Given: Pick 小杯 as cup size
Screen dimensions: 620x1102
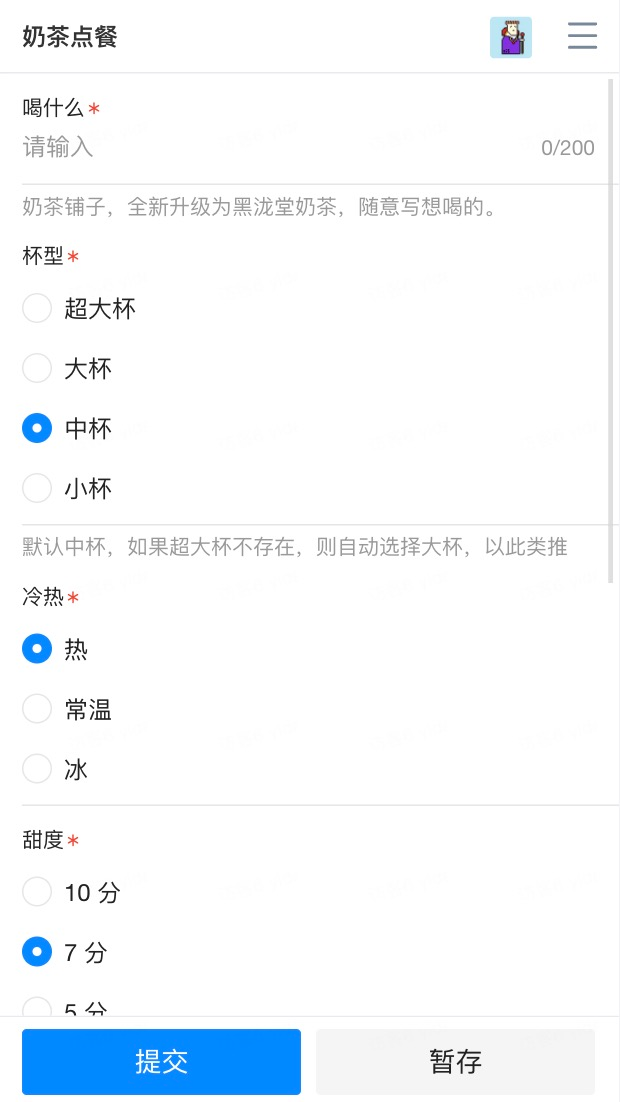Looking at the screenshot, I should [x=37, y=489].
